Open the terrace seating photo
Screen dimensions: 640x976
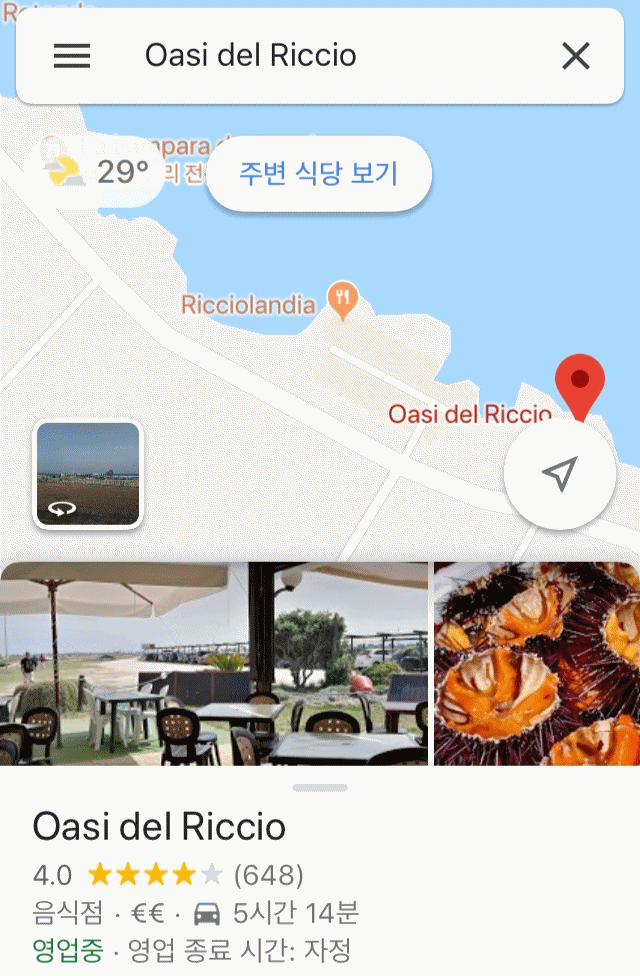point(214,664)
